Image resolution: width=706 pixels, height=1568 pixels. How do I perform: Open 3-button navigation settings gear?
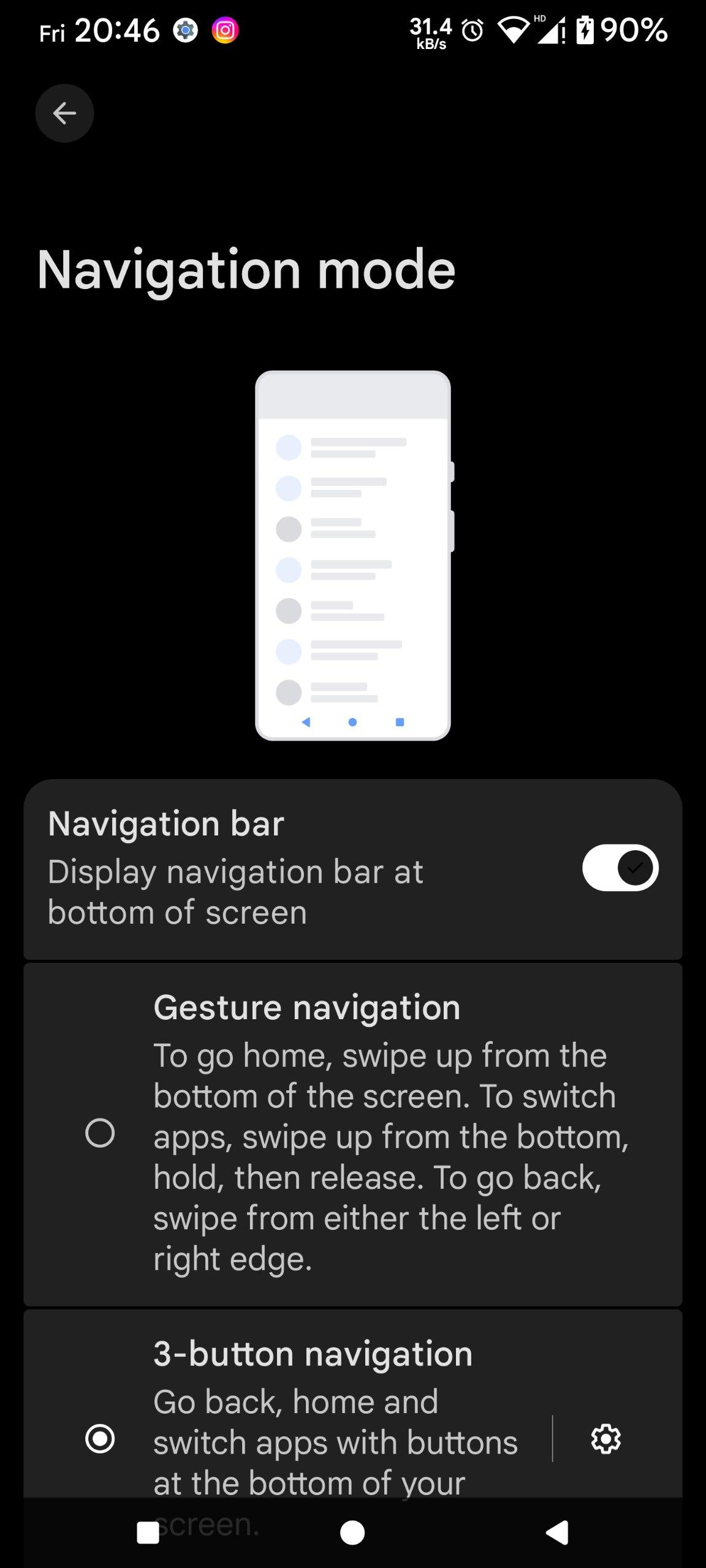pos(605,1439)
